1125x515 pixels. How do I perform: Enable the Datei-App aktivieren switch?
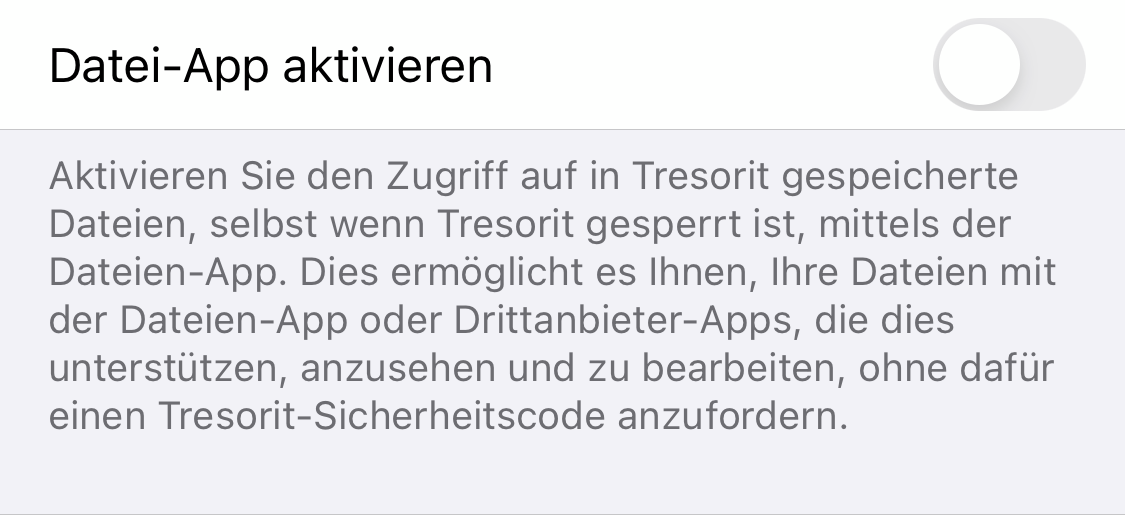(x=1008, y=65)
